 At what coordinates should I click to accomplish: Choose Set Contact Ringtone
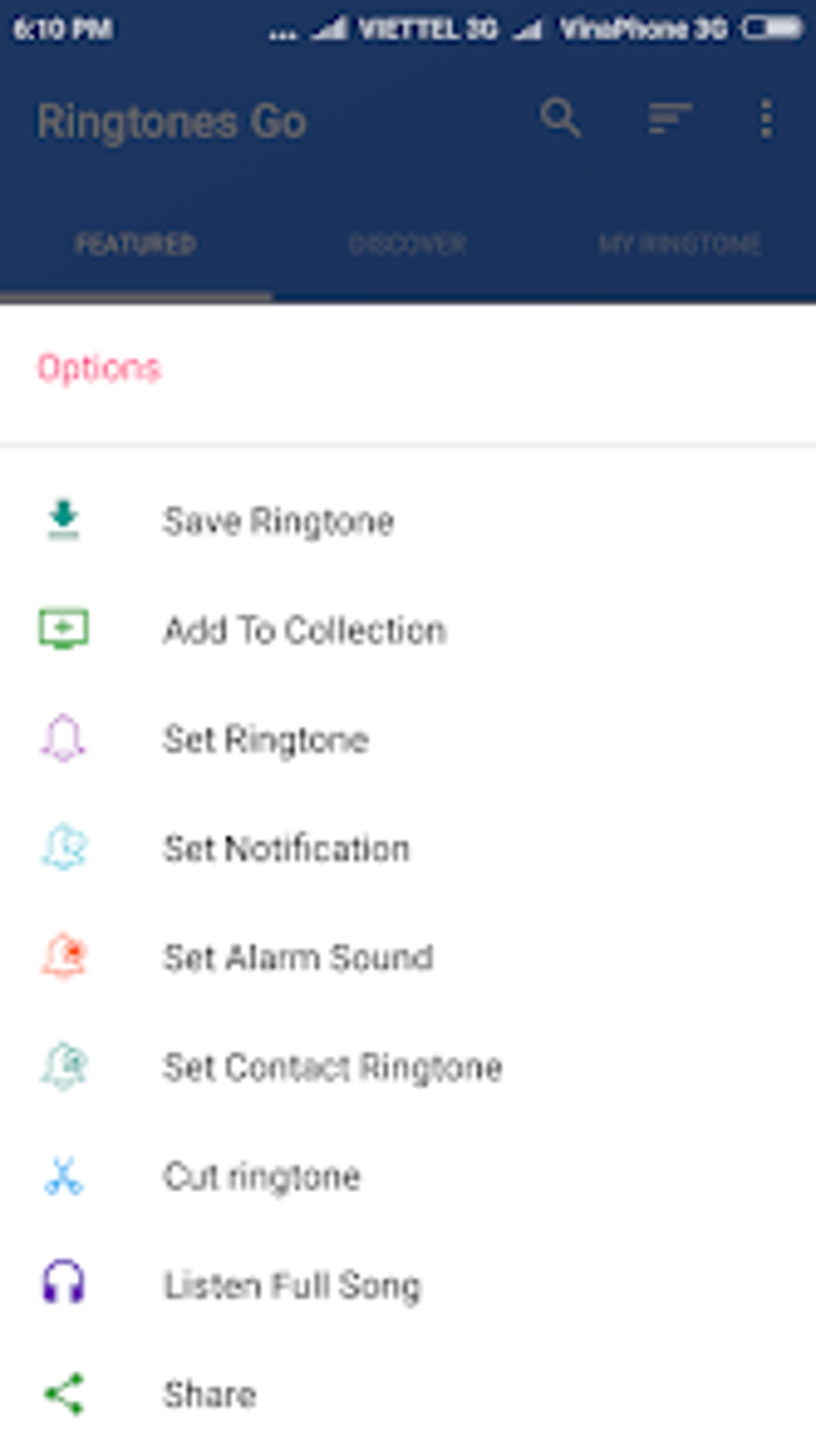332,1067
